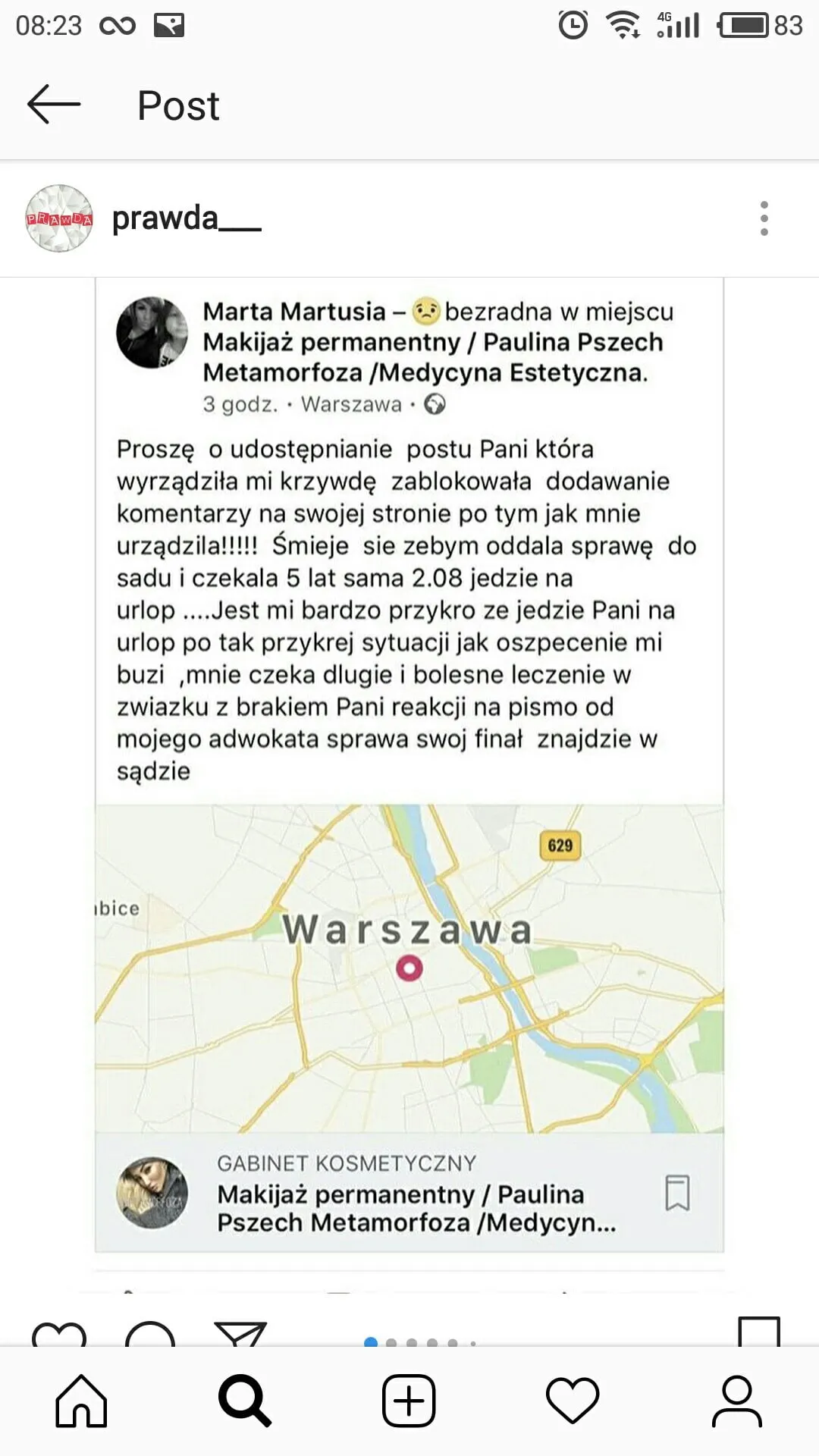819x1456 pixels.
Task: Create a new post with plus
Action: [x=409, y=1401]
